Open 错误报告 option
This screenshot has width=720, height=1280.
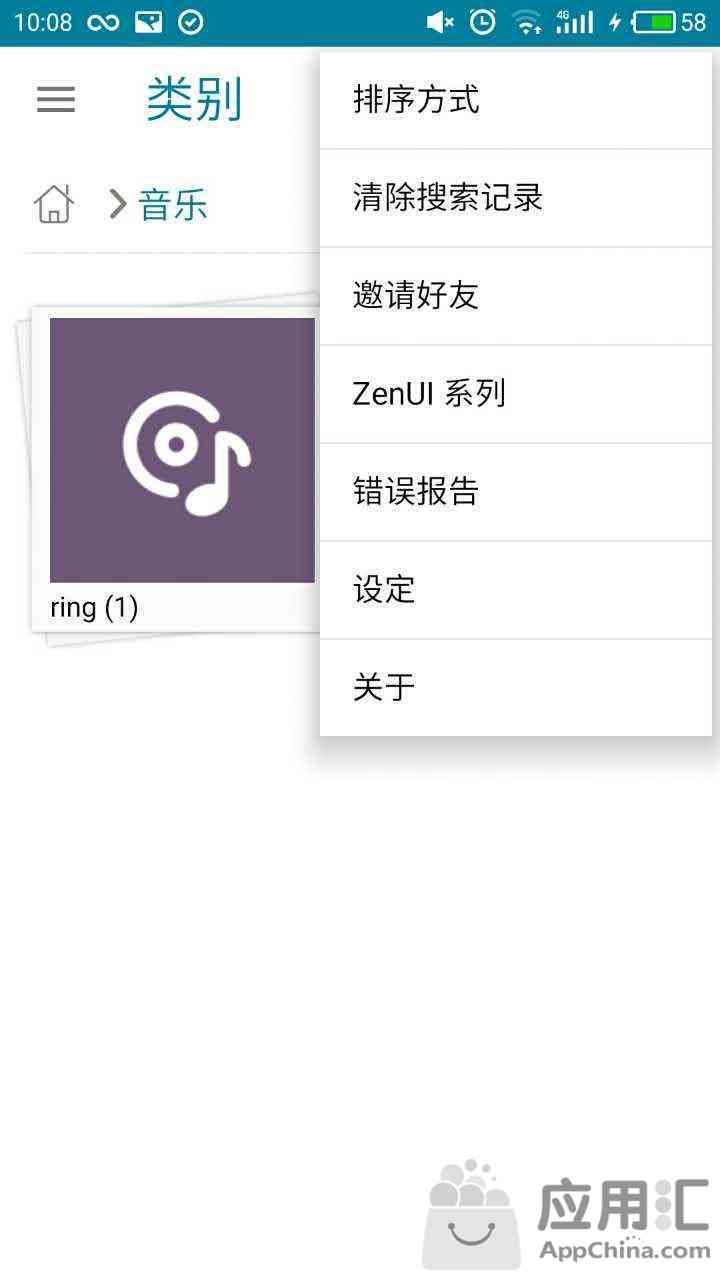(516, 492)
